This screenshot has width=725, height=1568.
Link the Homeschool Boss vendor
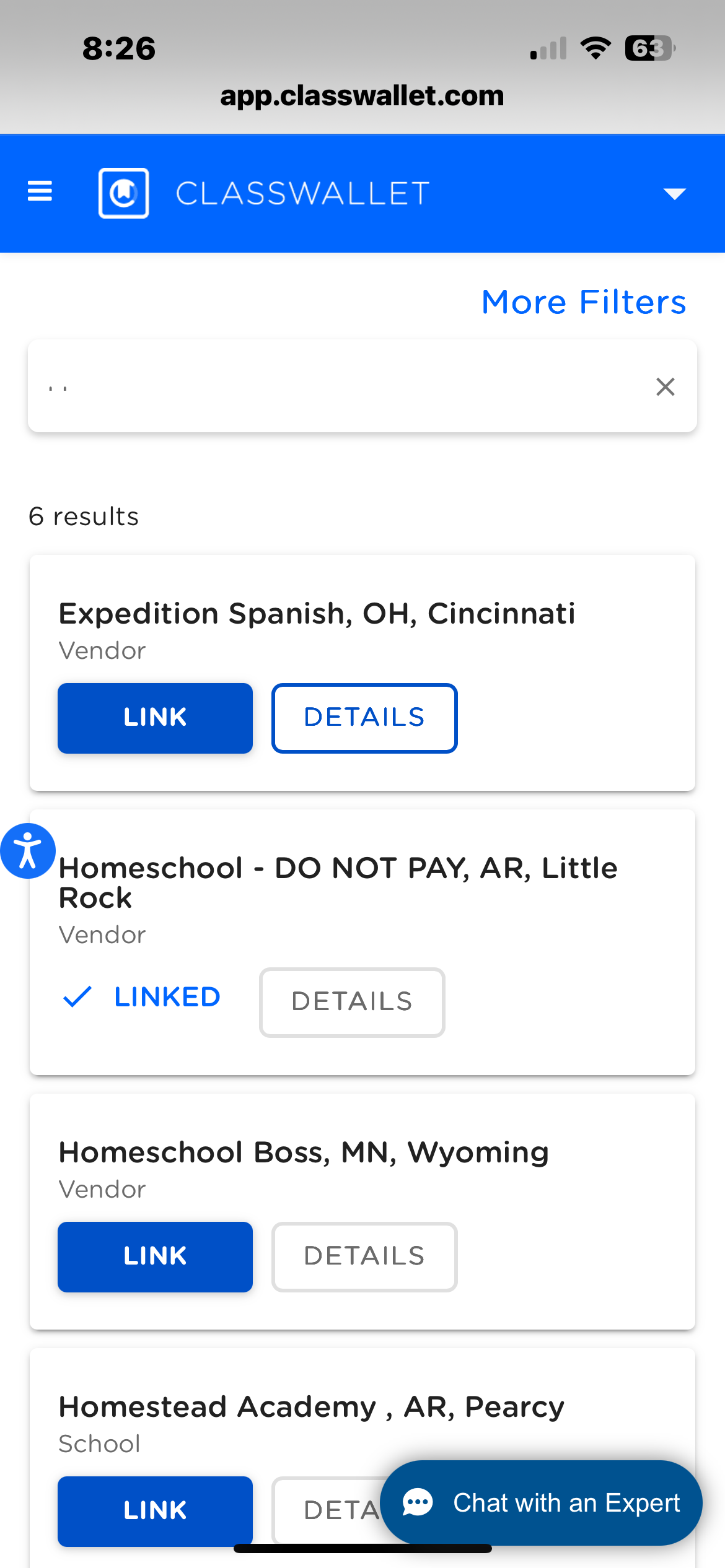point(155,1257)
